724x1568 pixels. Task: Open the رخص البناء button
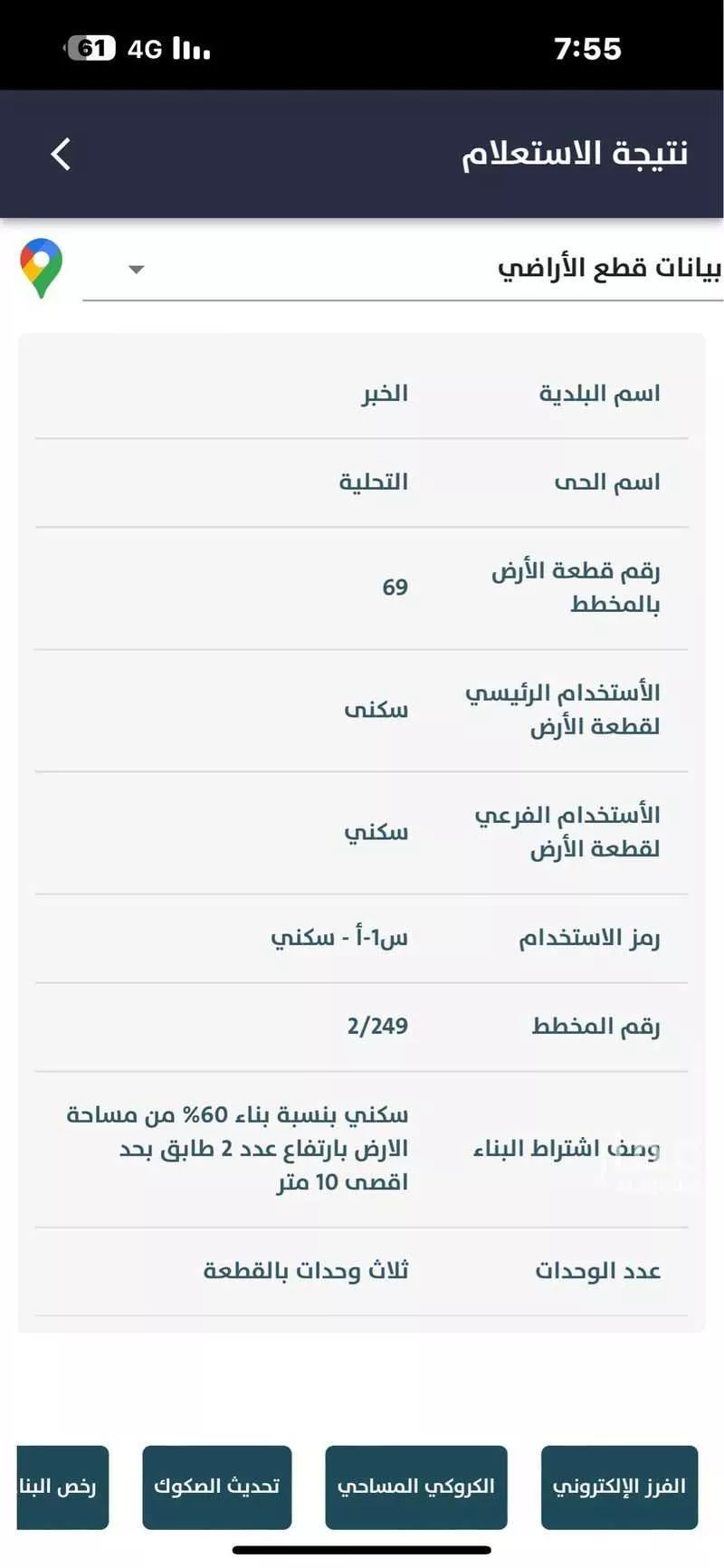(62, 1487)
